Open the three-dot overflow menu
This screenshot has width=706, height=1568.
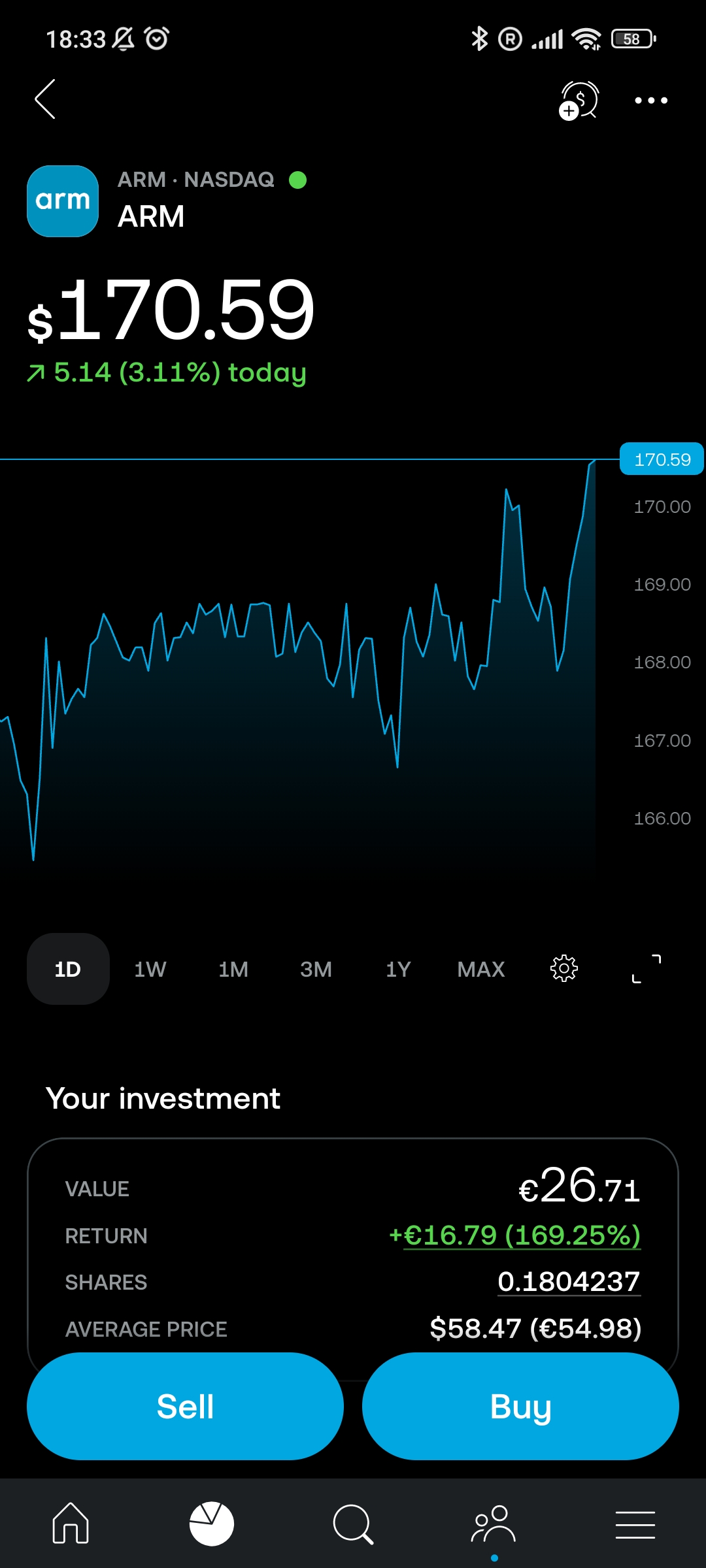click(x=651, y=100)
